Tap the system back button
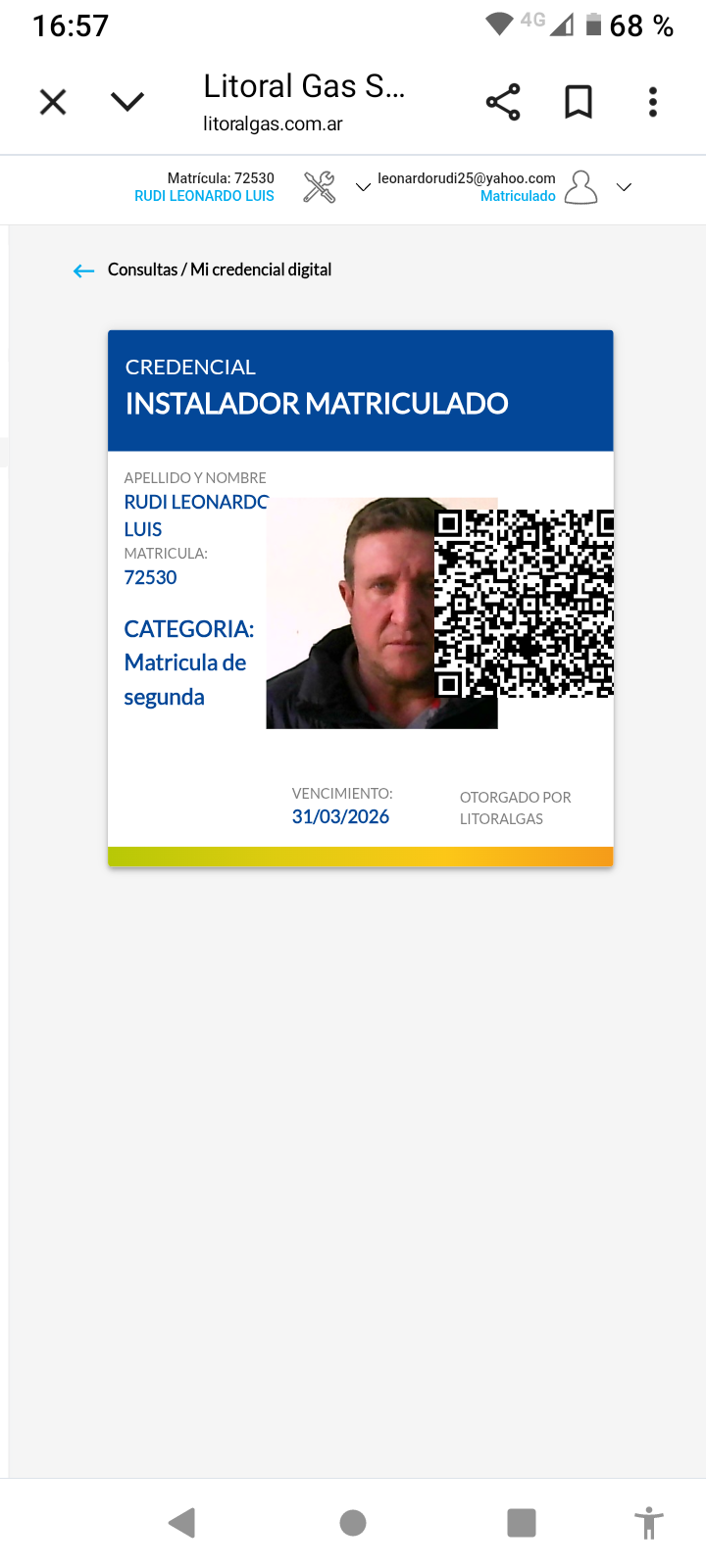Image resolution: width=706 pixels, height=1568 pixels. click(182, 1522)
